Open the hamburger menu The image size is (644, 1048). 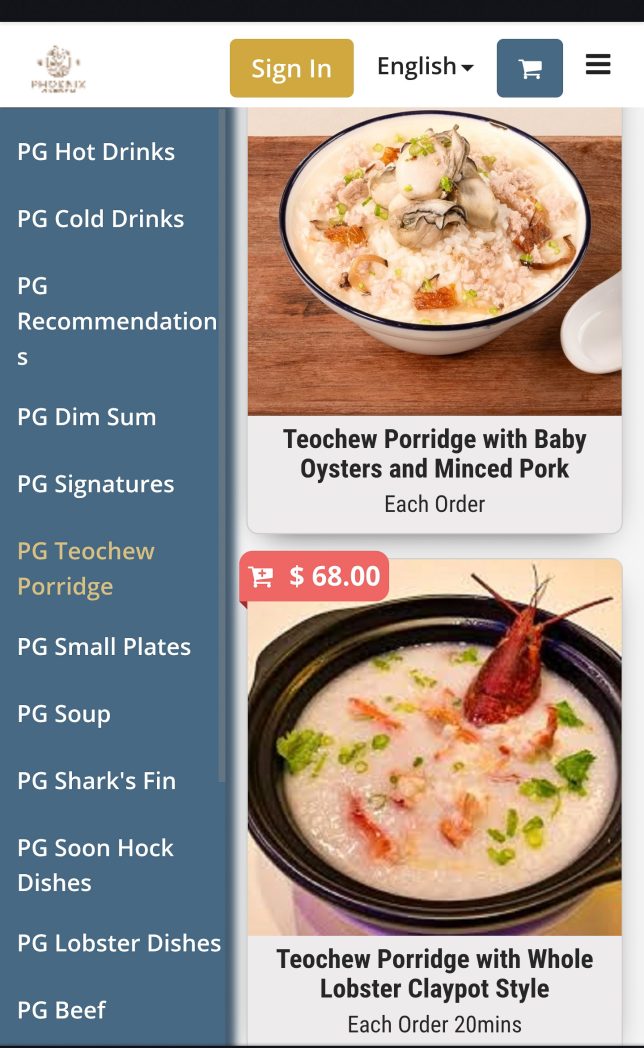tap(598, 66)
